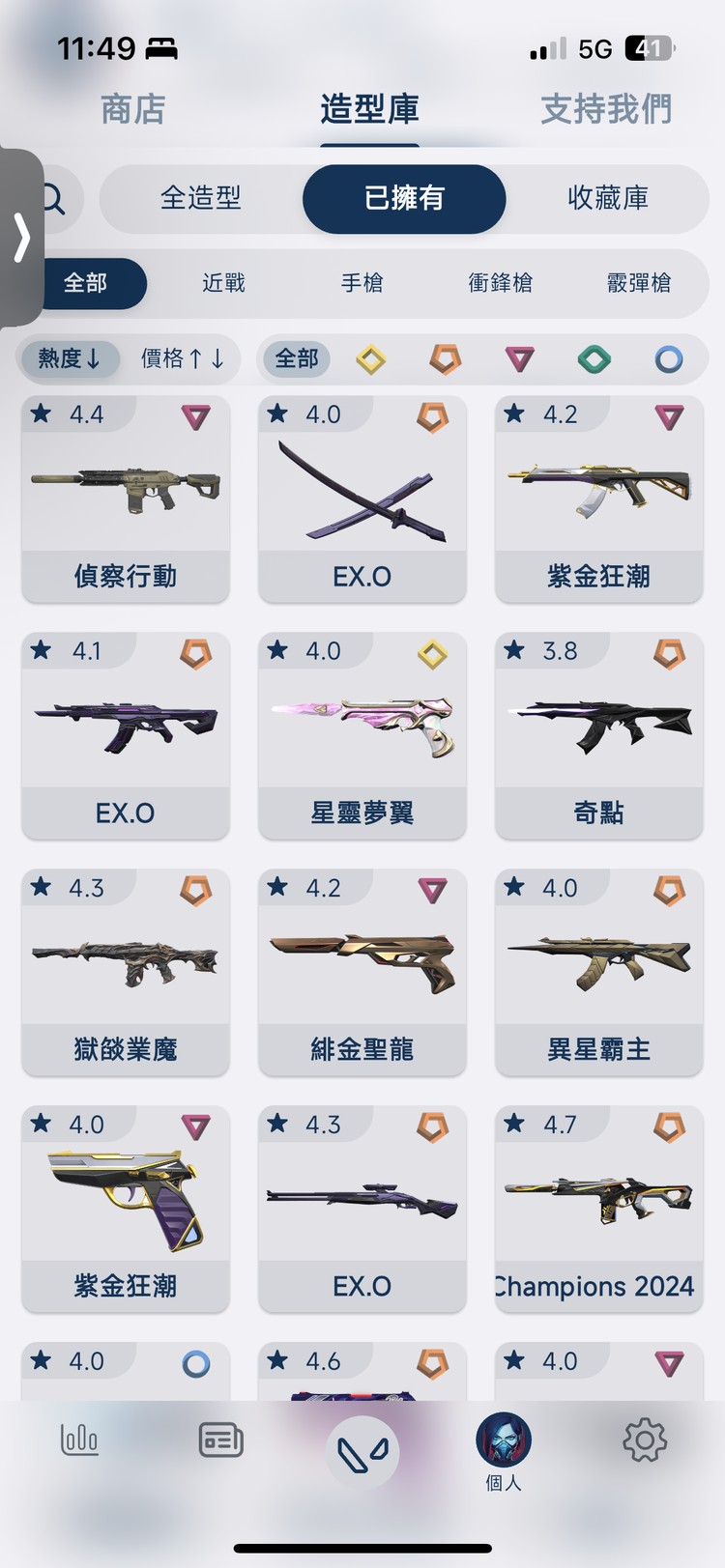Tap the central Valorant logo icon
The height and width of the screenshot is (1568, 725).
coord(362,1446)
